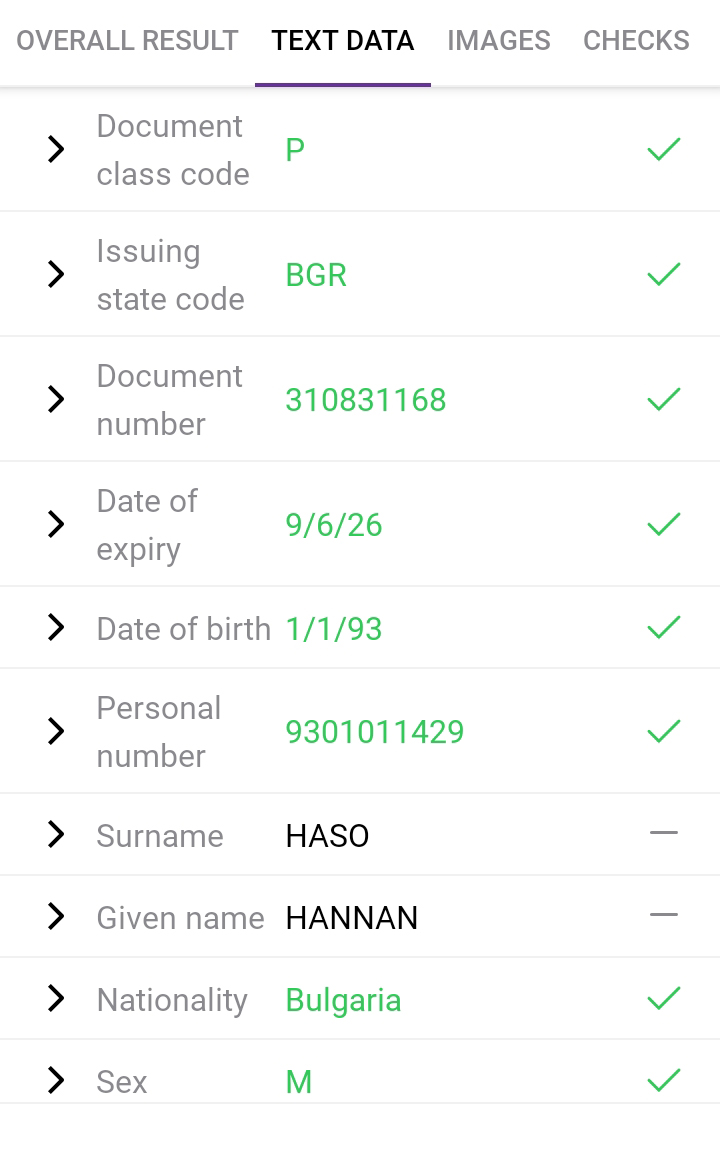Expand the Issuing state code row
Screen dimensions: 720x1156
(x=56, y=274)
